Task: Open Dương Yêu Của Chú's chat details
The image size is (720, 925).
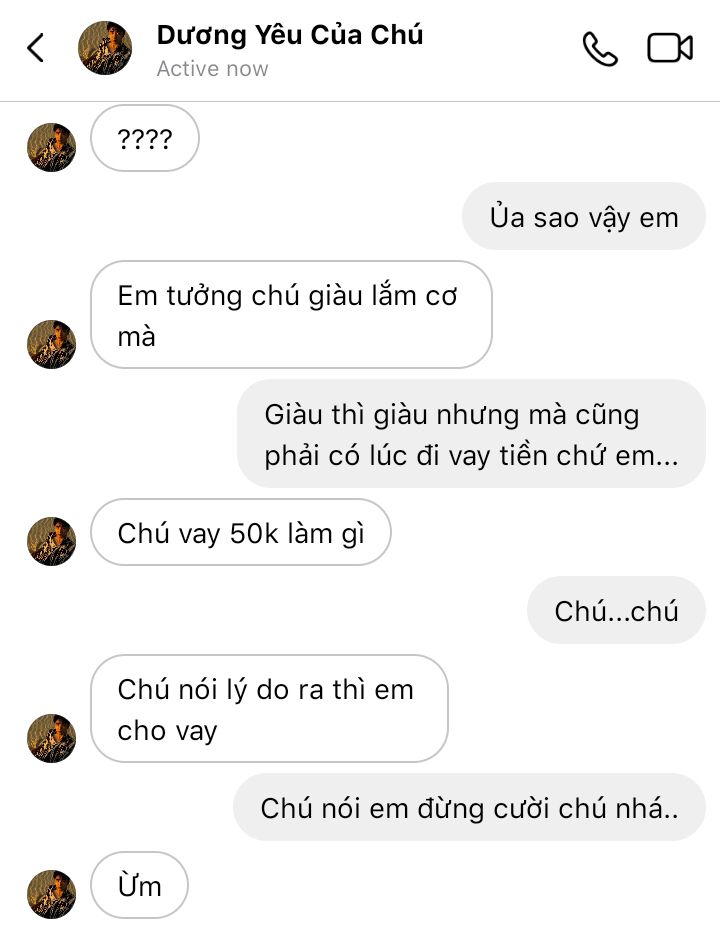Action: (289, 36)
